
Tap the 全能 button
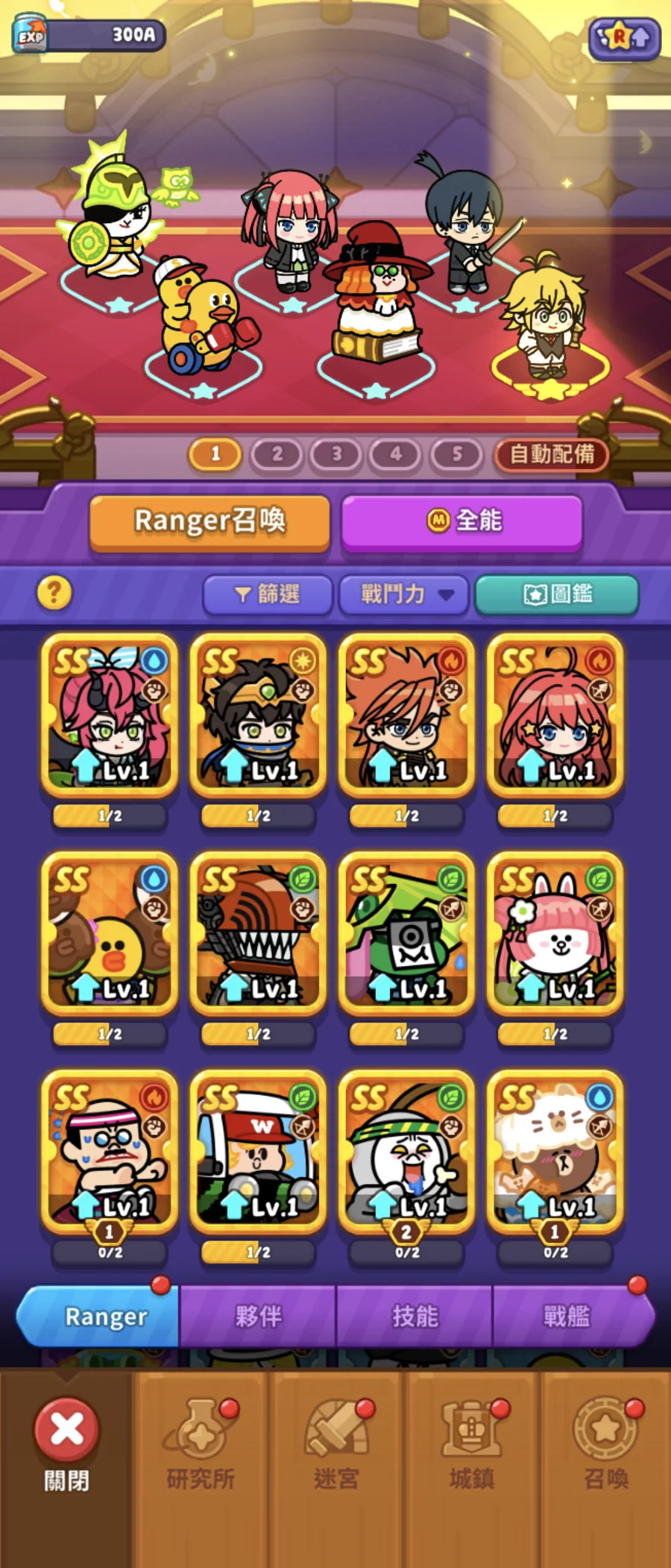pyautogui.click(x=461, y=521)
